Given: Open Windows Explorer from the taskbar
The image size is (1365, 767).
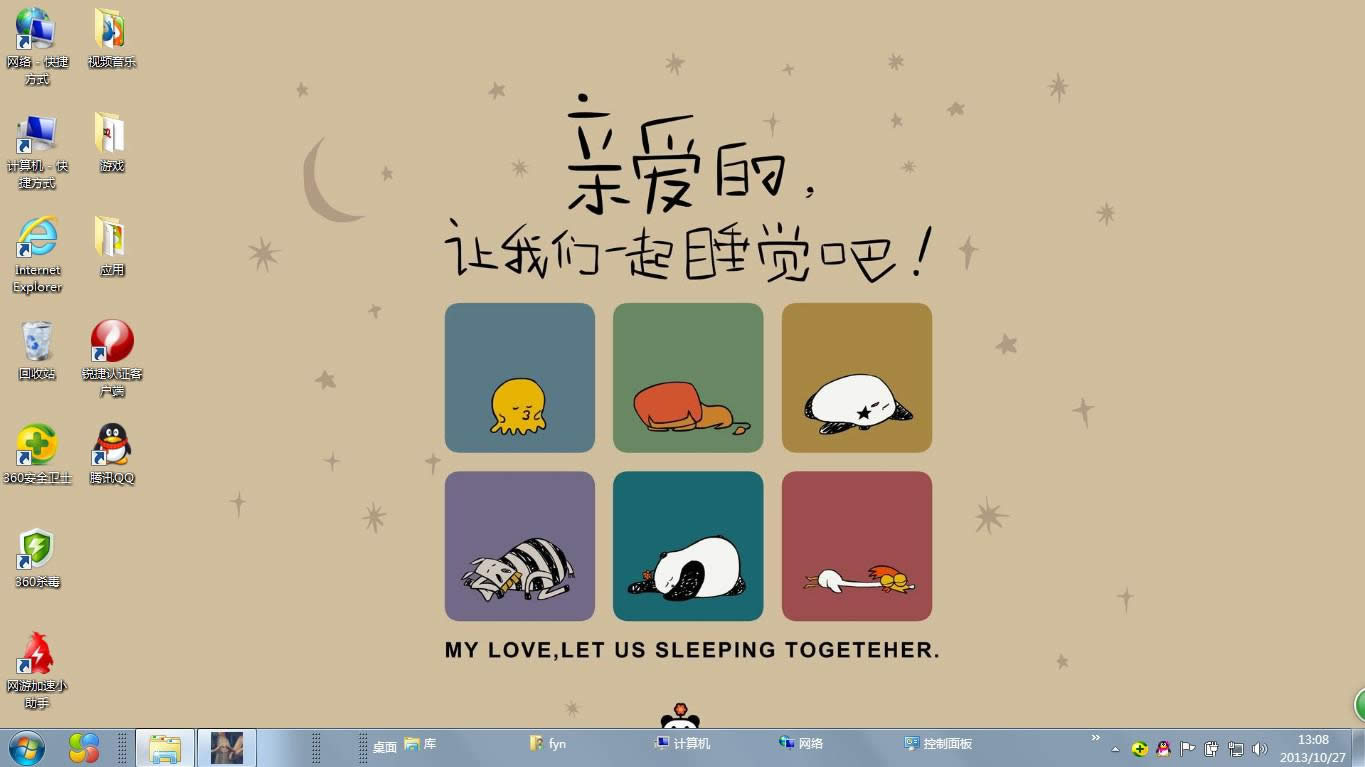Looking at the screenshot, I should click(x=165, y=747).
